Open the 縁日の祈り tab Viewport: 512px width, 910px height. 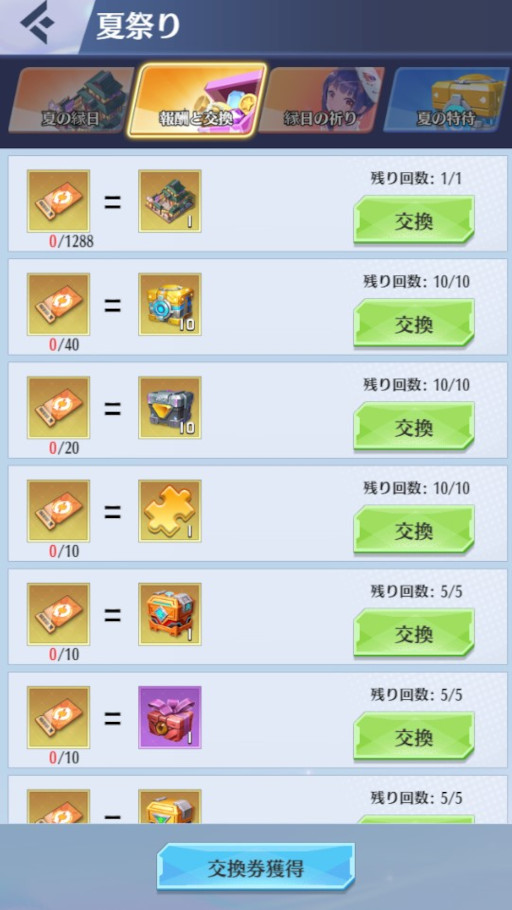[320, 100]
